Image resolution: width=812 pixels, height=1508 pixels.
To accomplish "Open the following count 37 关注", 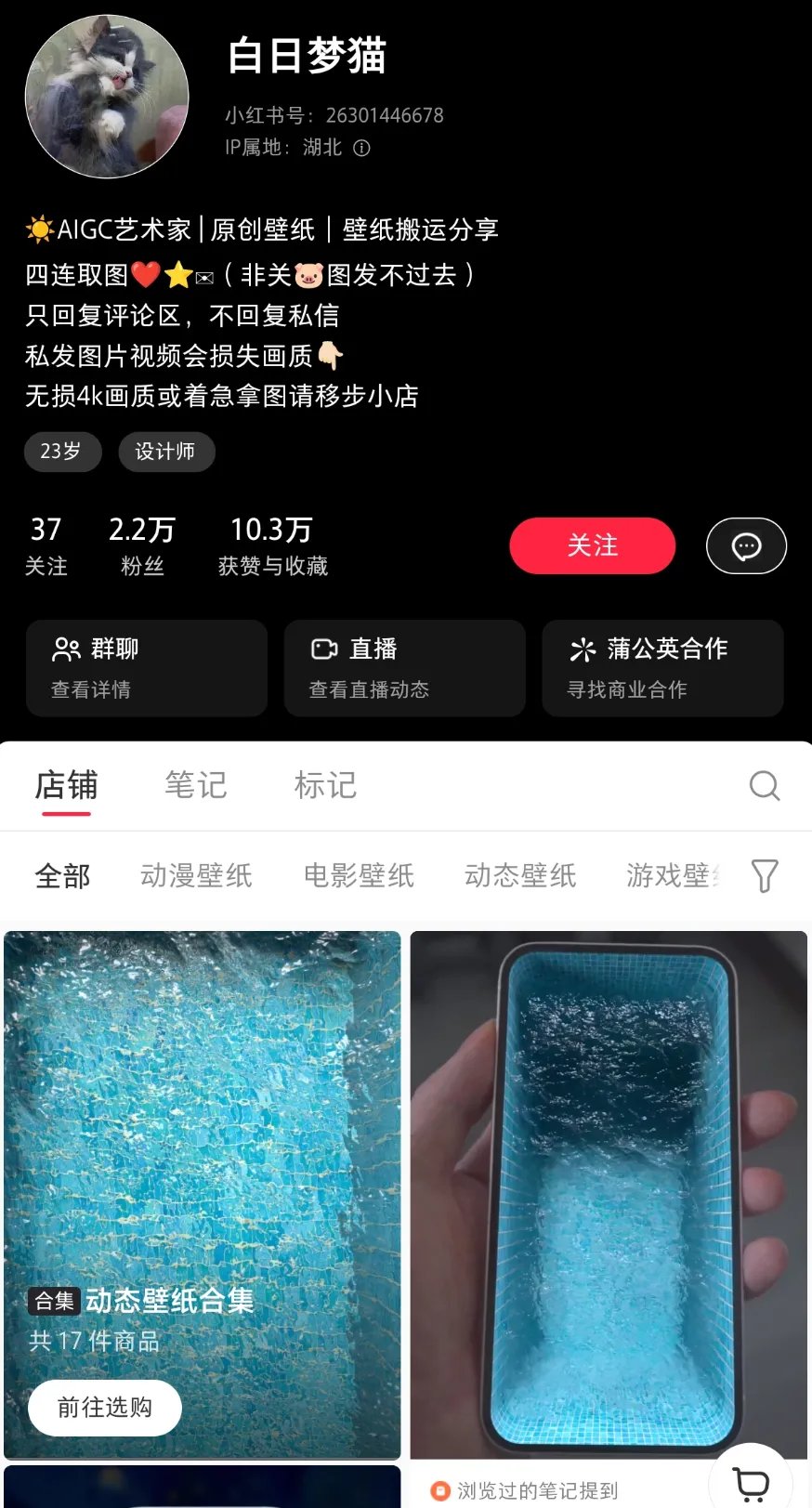I will [x=46, y=545].
